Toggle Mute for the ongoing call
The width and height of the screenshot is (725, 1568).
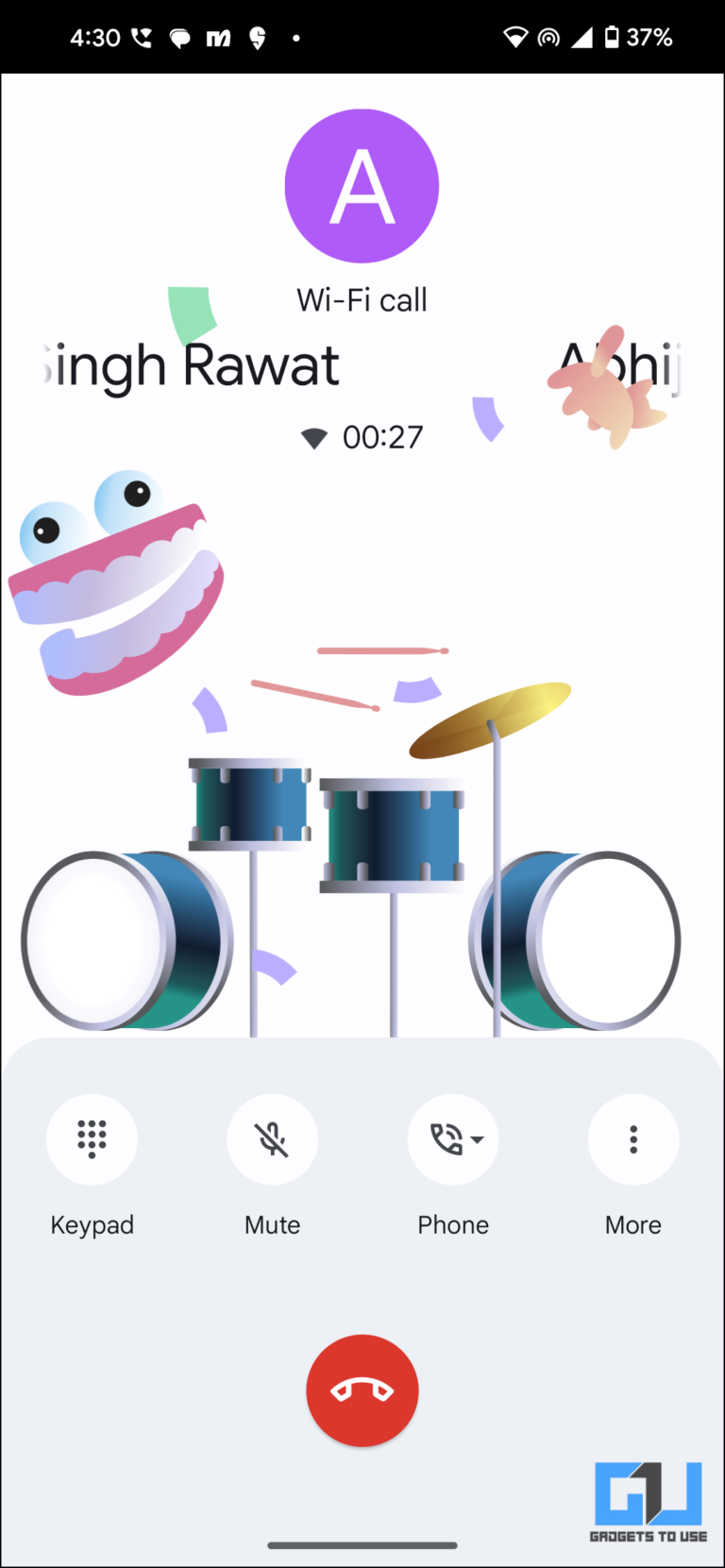coord(272,1139)
